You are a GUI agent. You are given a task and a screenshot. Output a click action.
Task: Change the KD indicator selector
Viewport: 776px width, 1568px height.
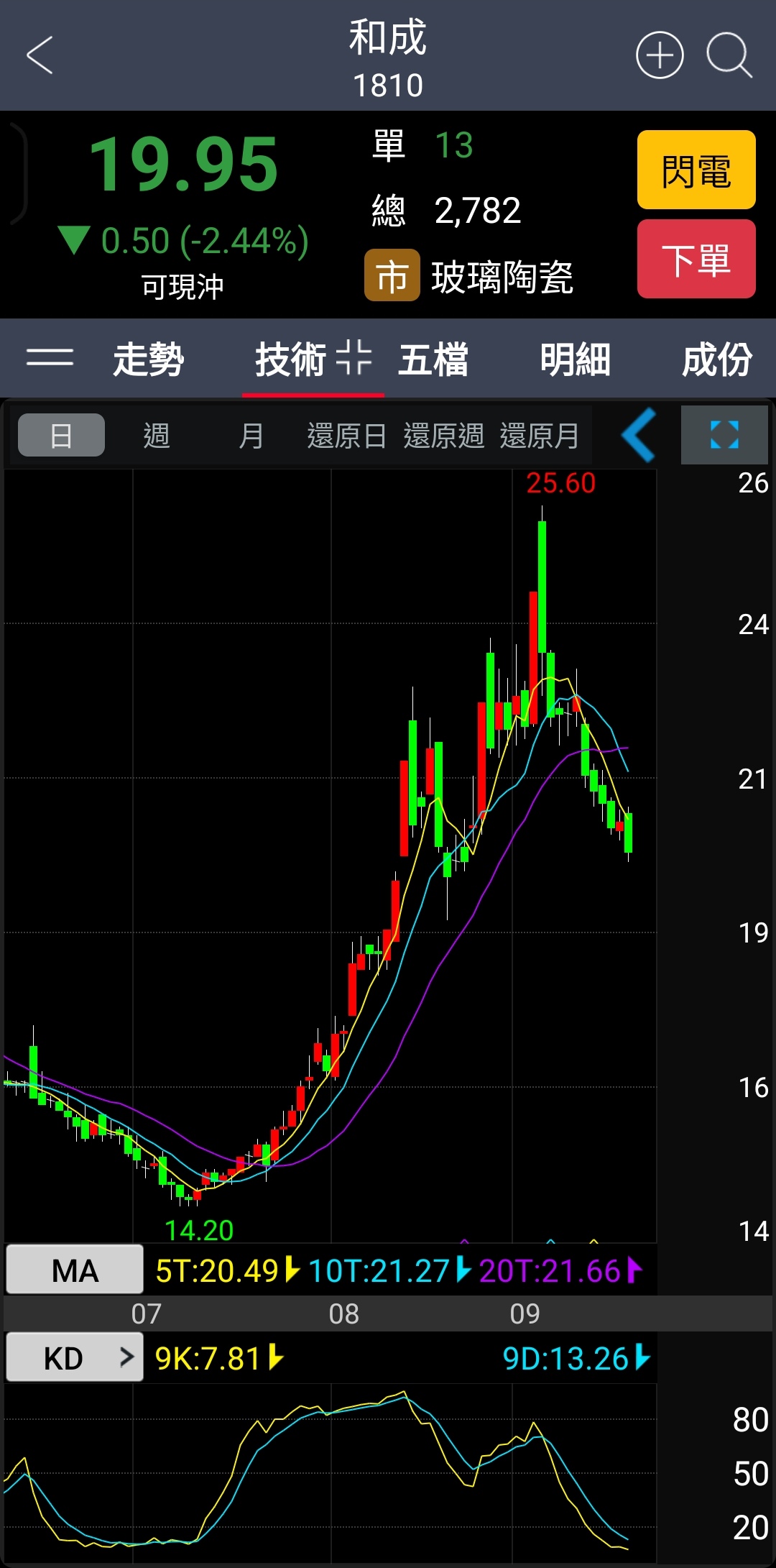(x=75, y=1357)
